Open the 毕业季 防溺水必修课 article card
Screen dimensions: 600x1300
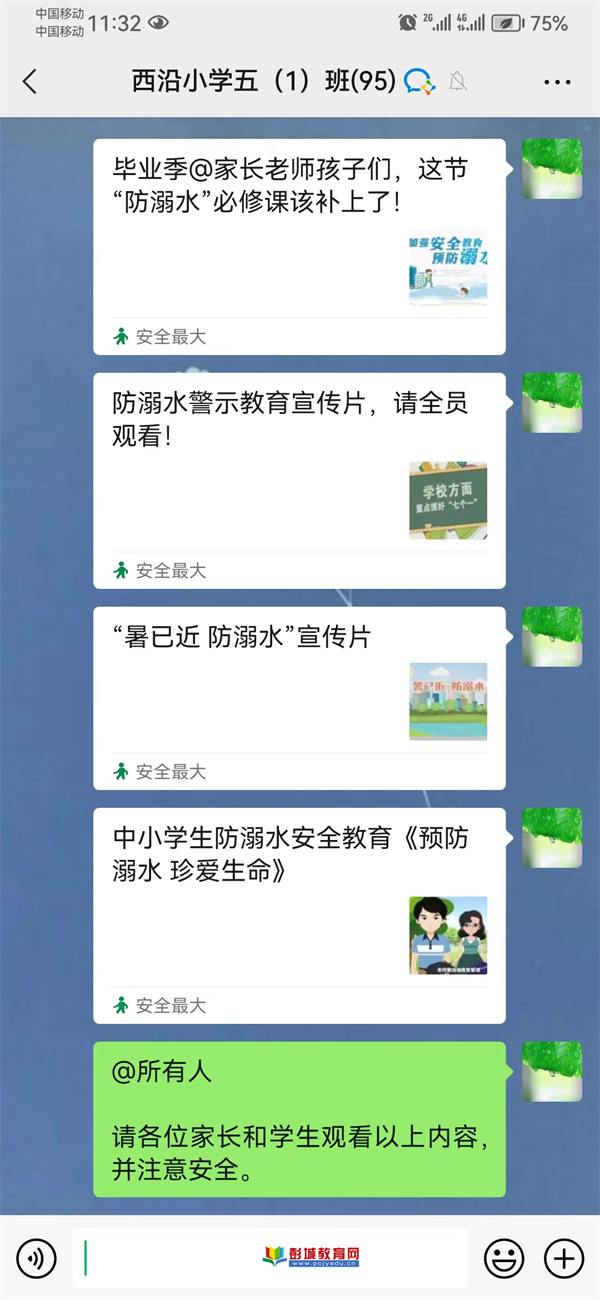(x=299, y=246)
